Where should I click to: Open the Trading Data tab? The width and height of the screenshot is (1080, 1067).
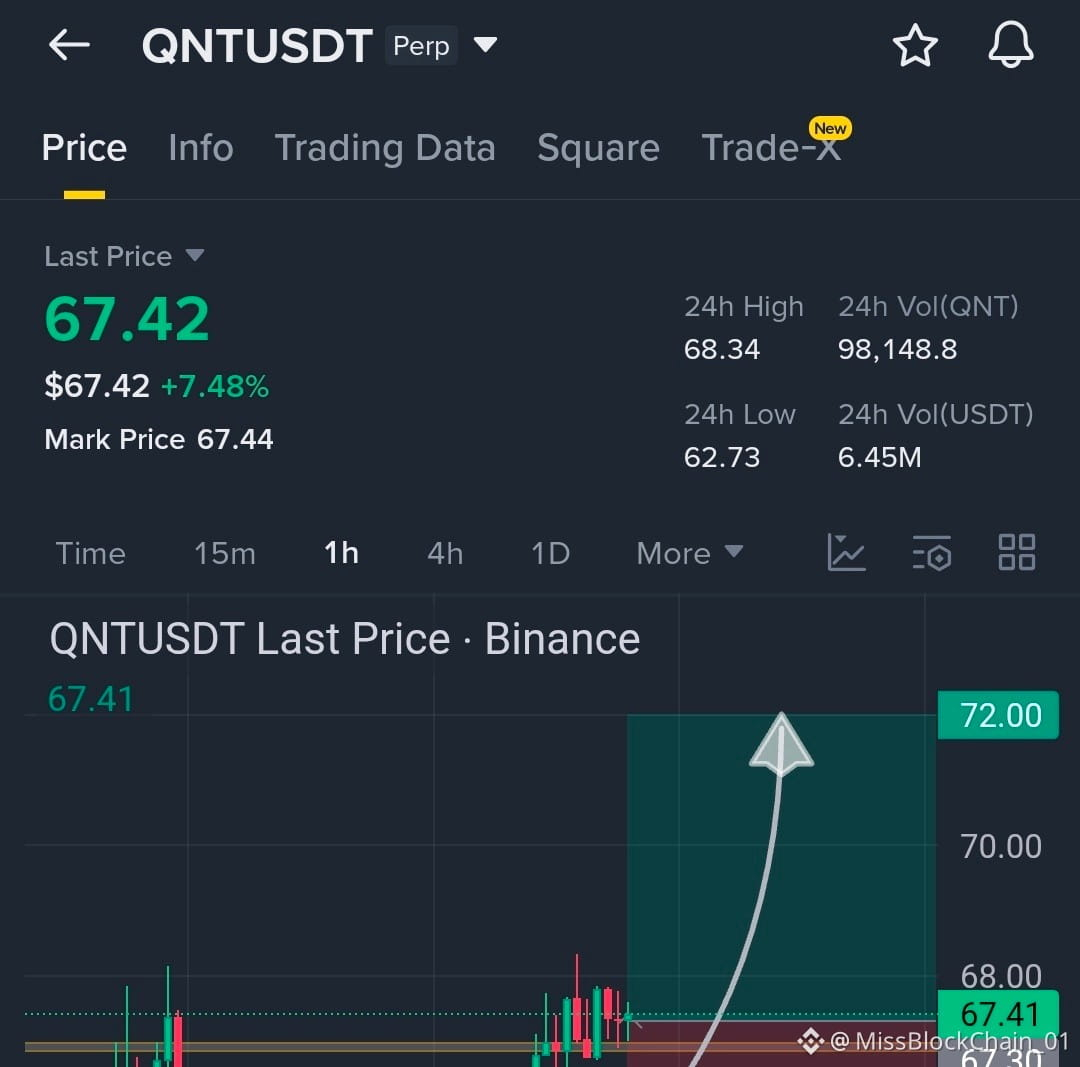click(385, 148)
